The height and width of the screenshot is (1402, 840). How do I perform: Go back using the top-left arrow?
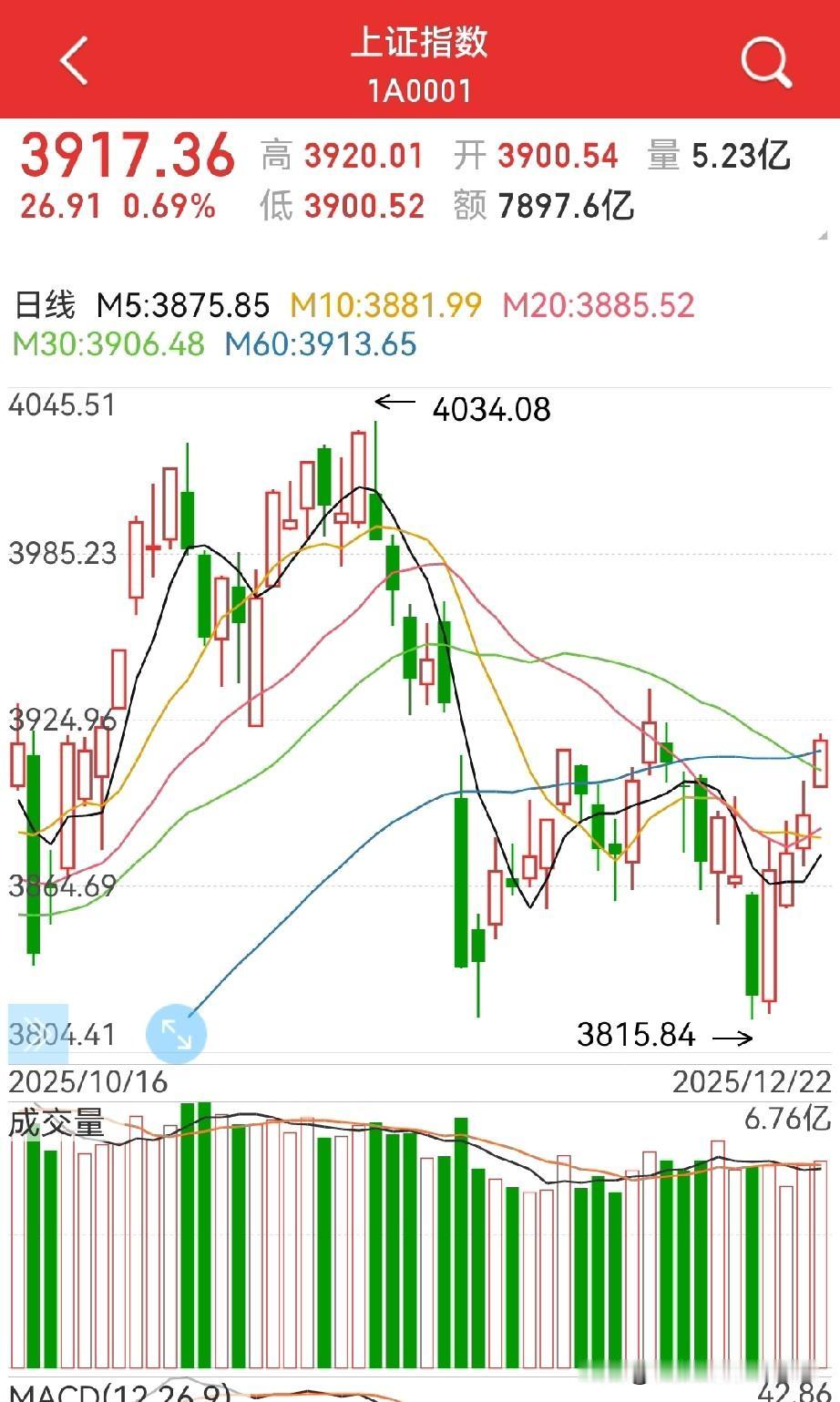coord(75,60)
